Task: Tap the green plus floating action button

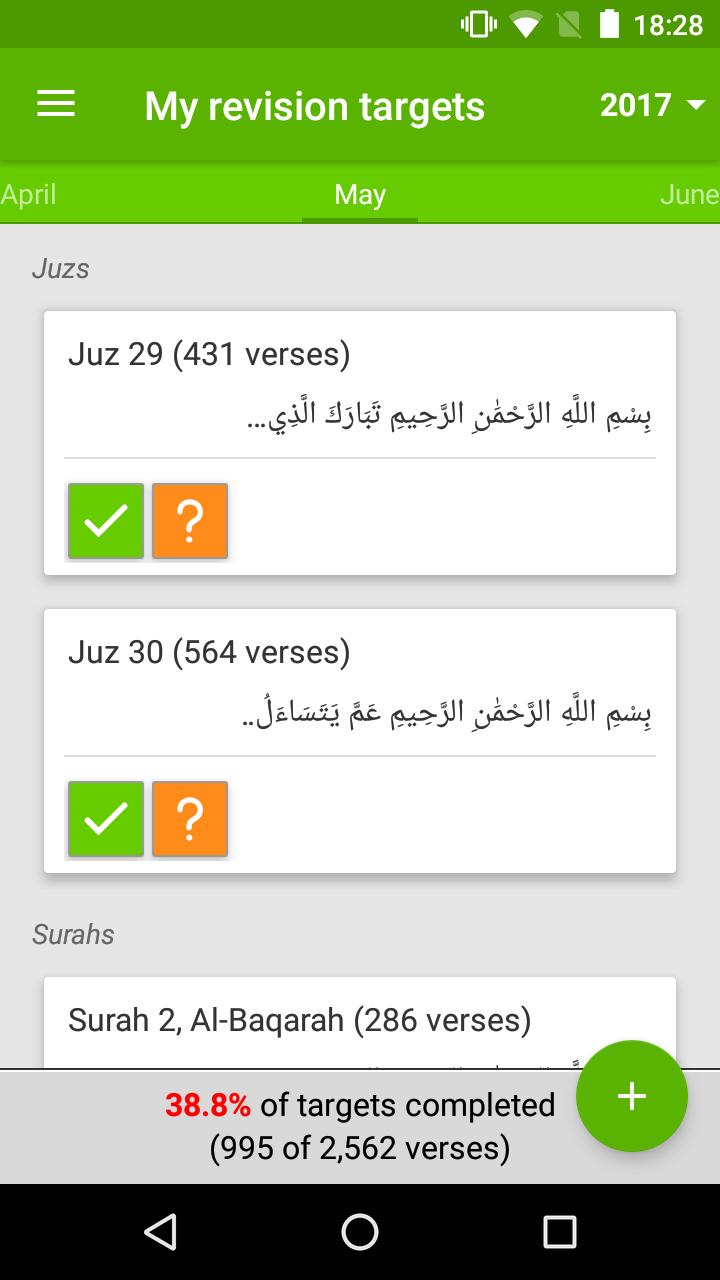Action: pos(631,1096)
